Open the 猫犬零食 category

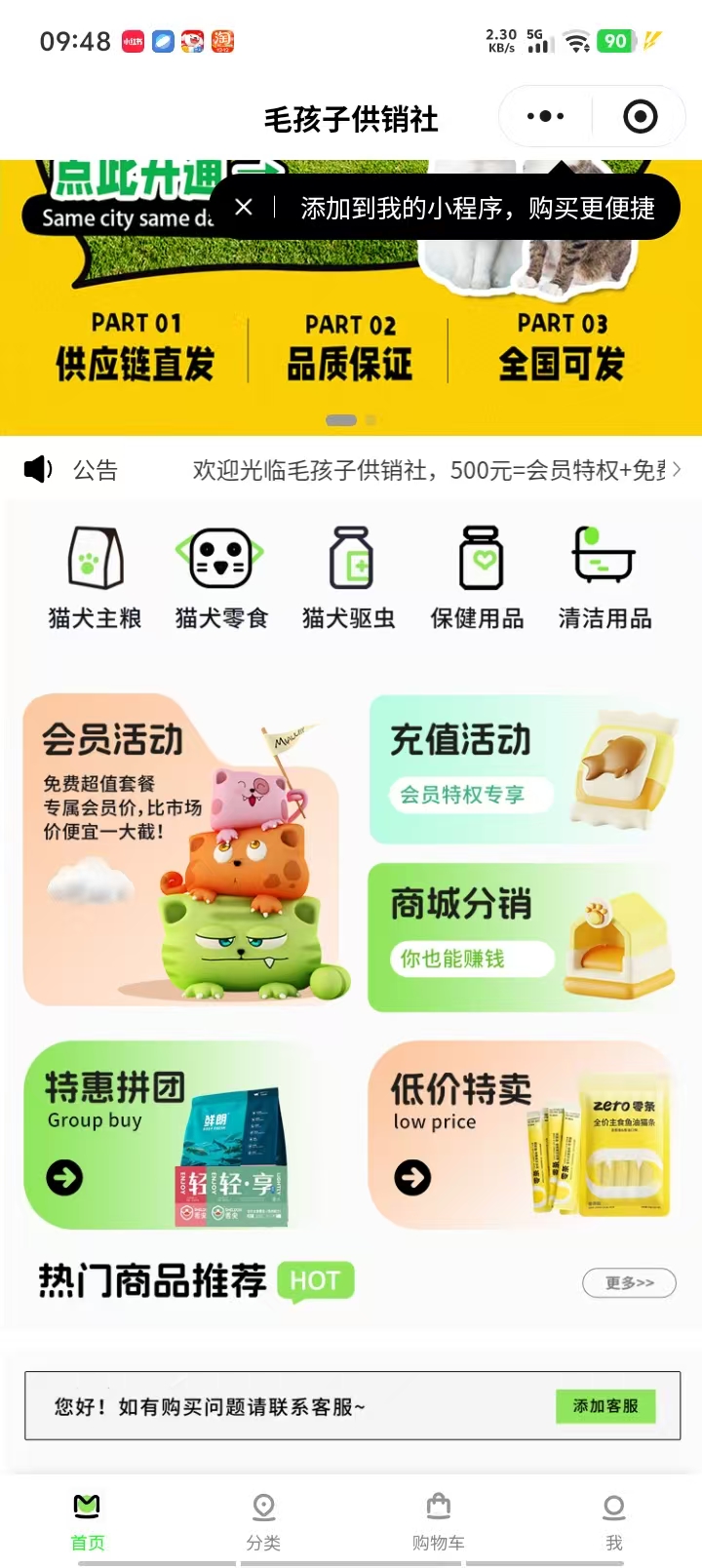[221, 577]
